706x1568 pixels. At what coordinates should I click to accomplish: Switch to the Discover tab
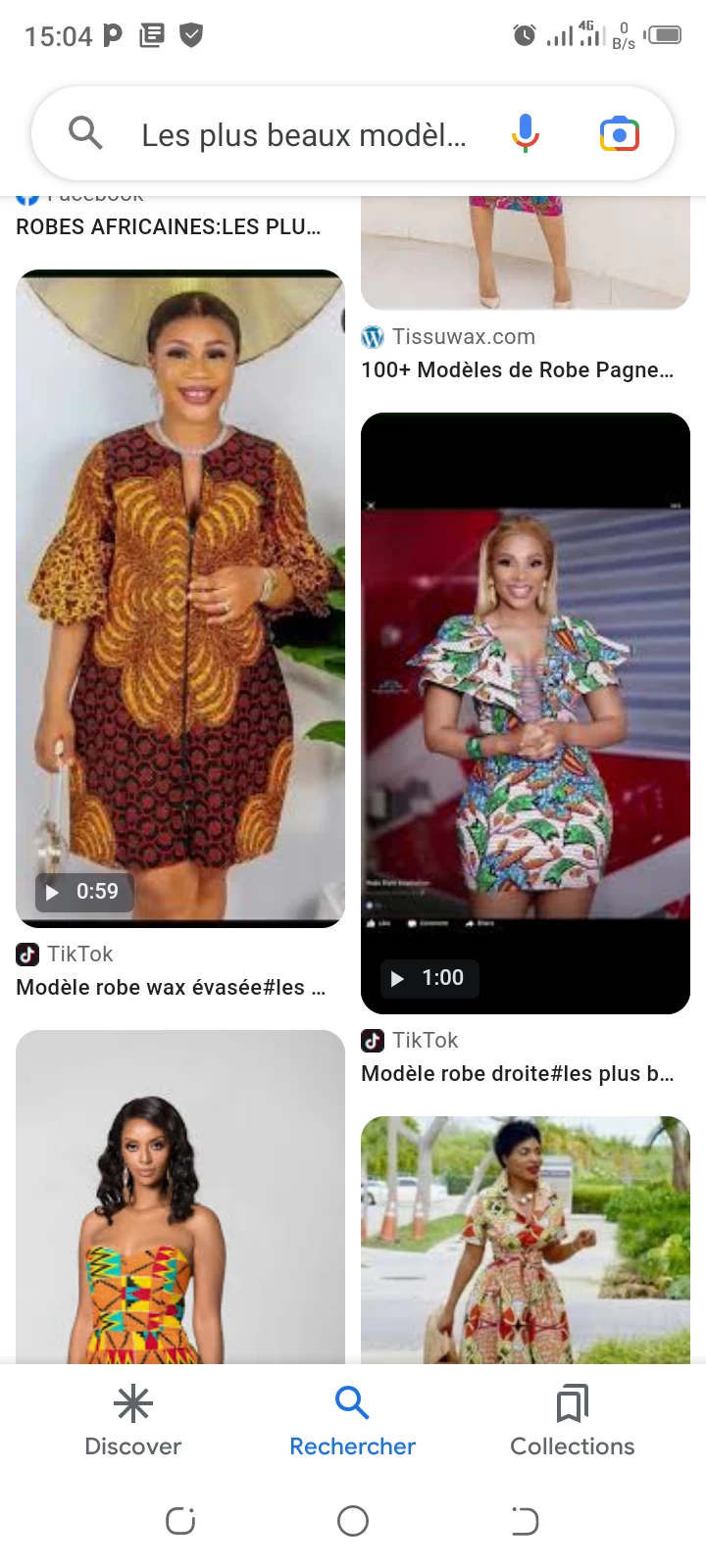[133, 1421]
